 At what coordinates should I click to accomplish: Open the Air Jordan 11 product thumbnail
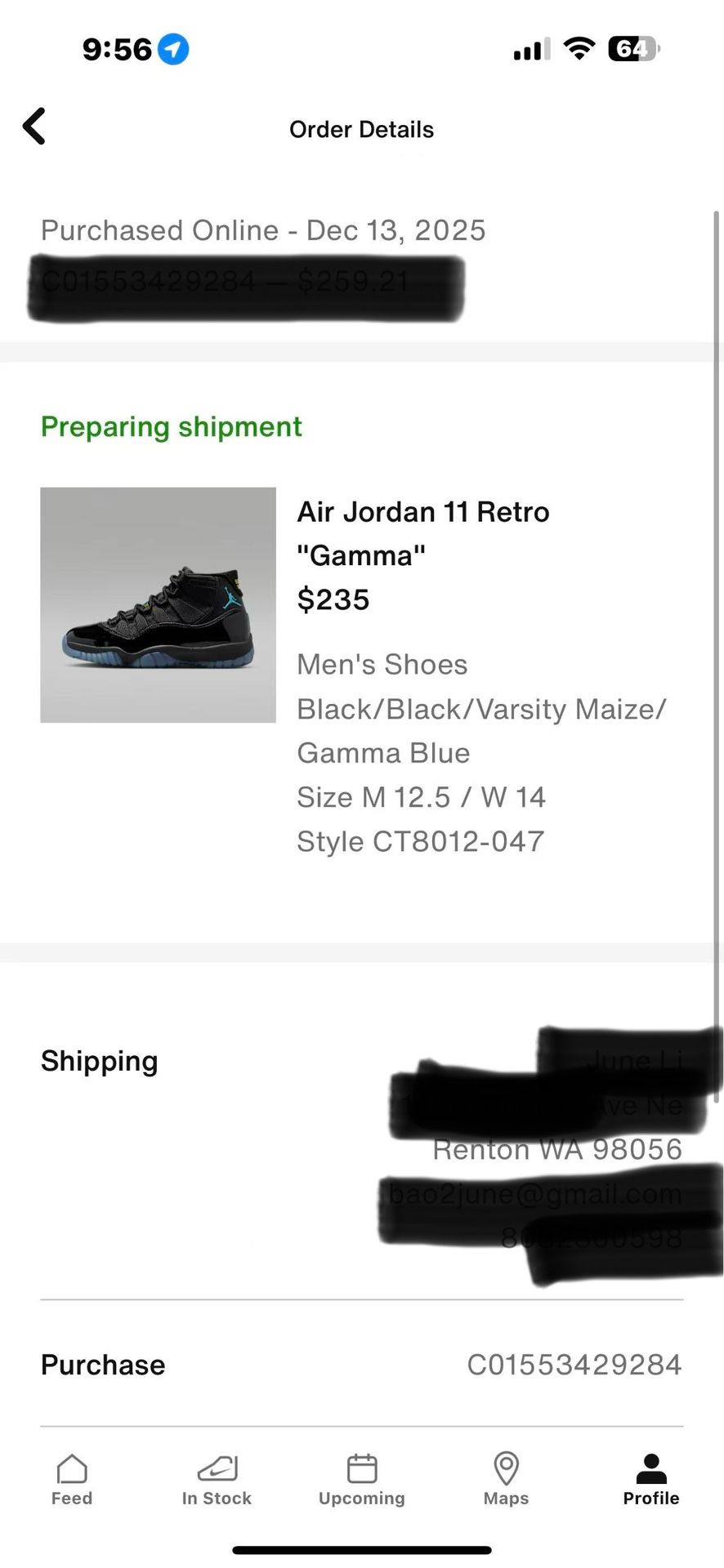pos(158,604)
